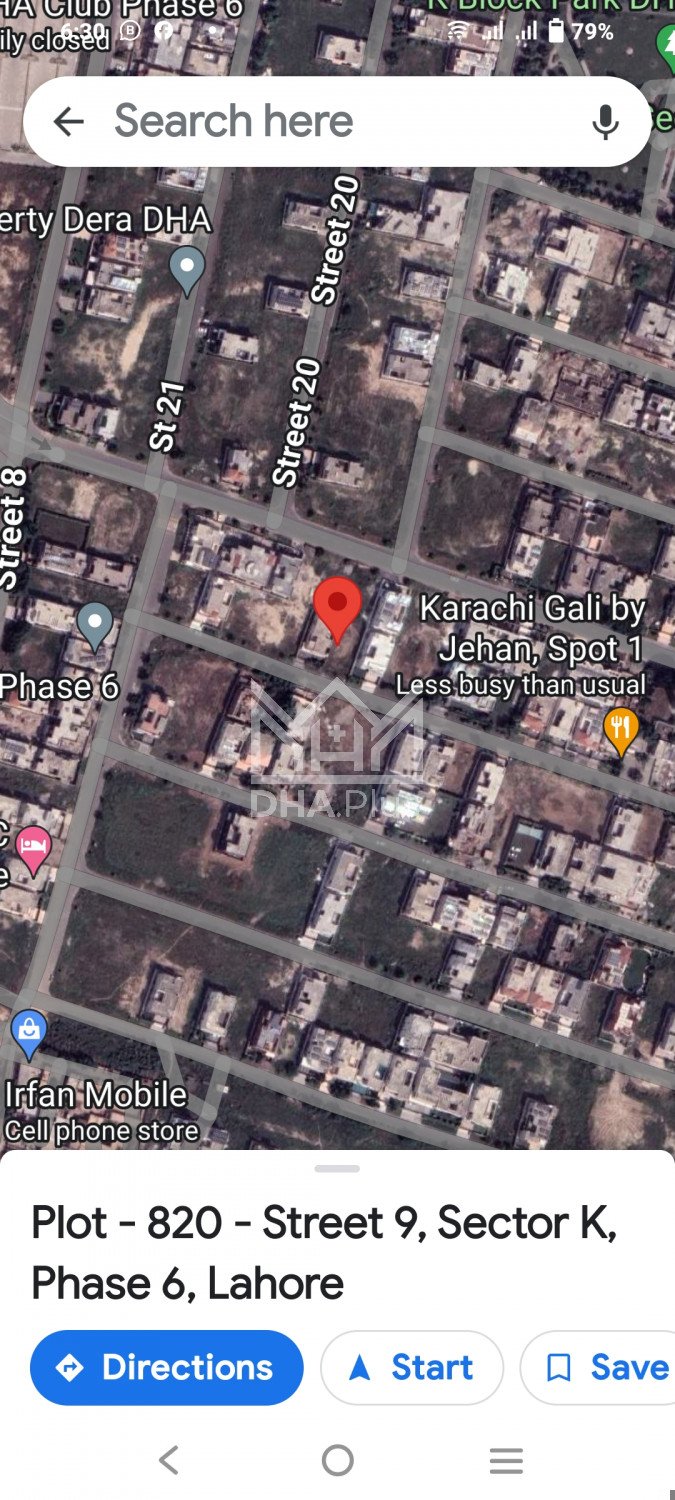Image resolution: width=675 pixels, height=1500 pixels.
Task: Expand the place sheet using its handle
Action: (x=337, y=1168)
